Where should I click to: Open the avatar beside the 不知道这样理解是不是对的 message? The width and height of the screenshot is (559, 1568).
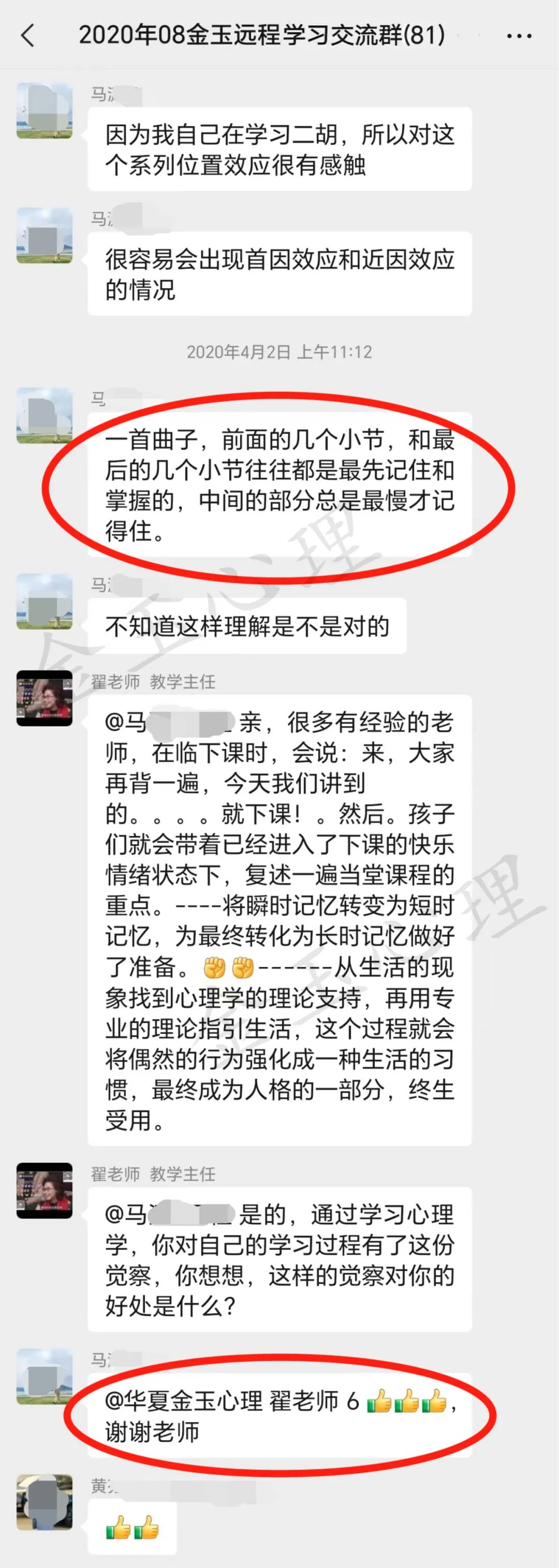[45, 601]
